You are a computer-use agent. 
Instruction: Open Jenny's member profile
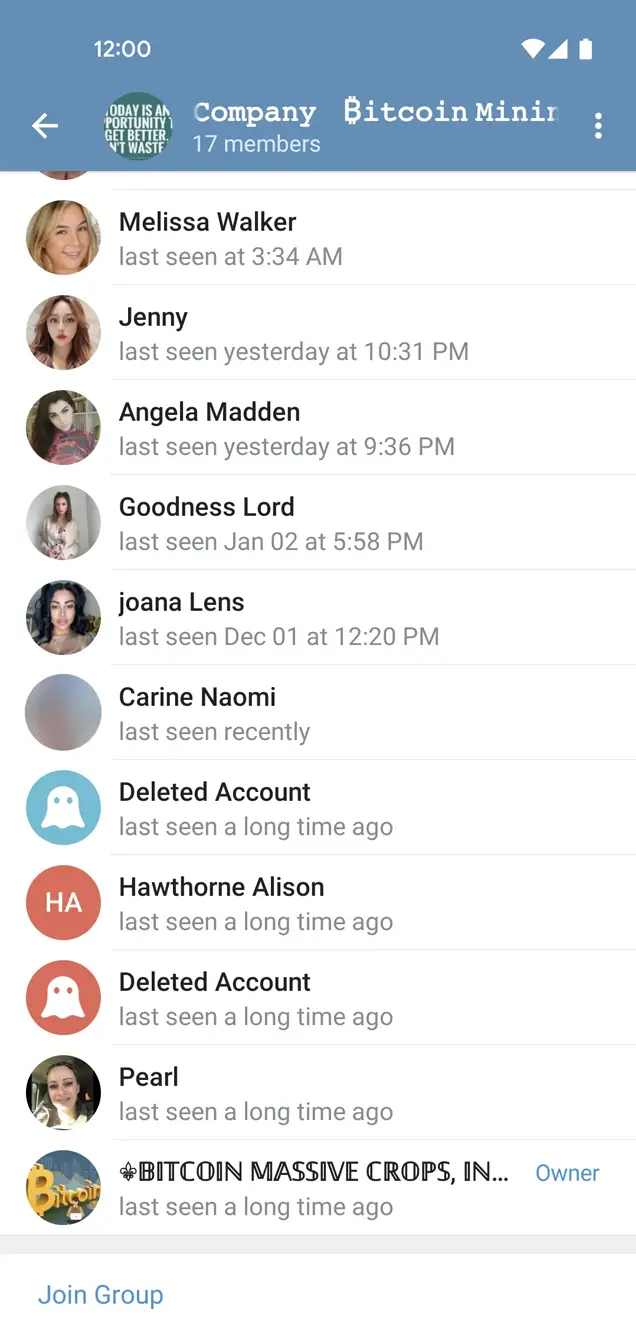[318, 333]
